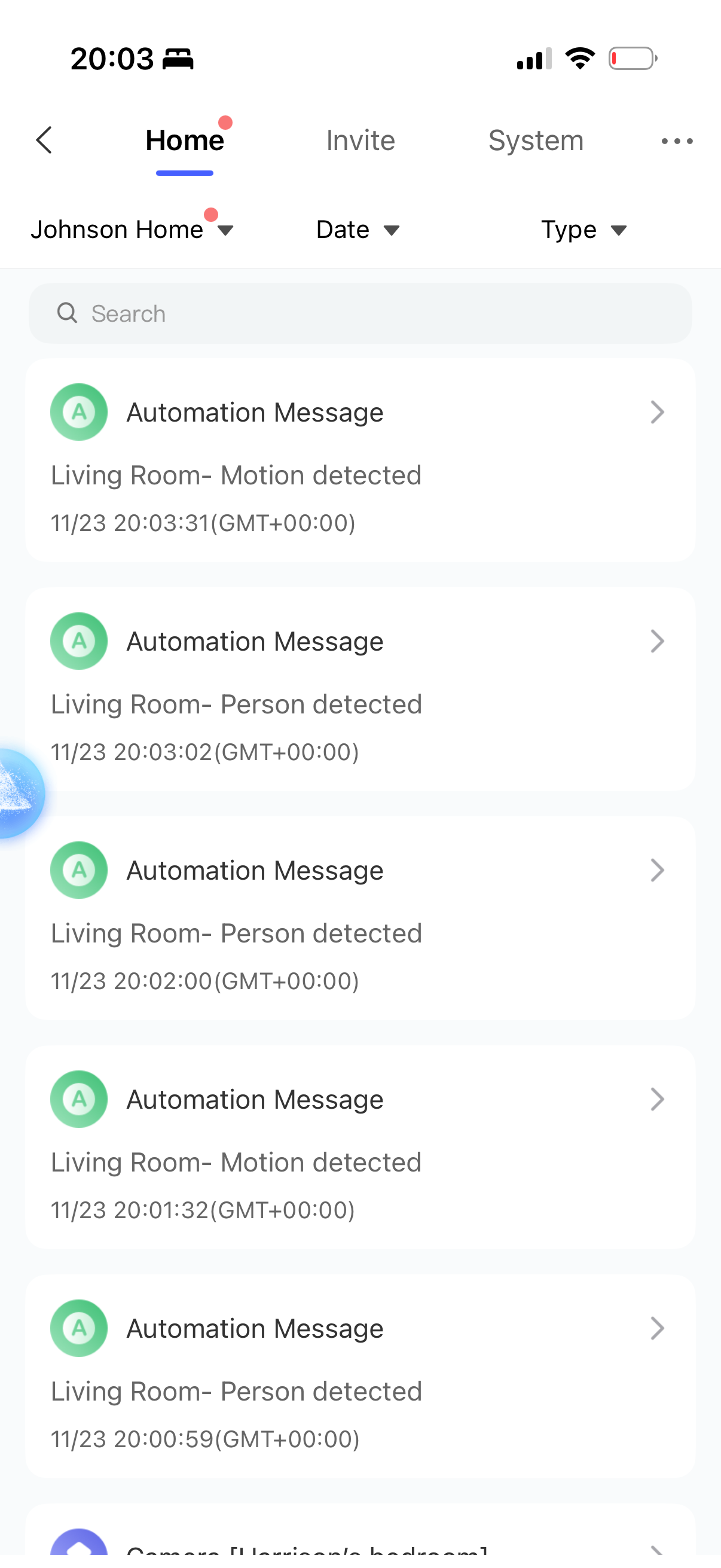Select the Home tab

click(x=184, y=141)
